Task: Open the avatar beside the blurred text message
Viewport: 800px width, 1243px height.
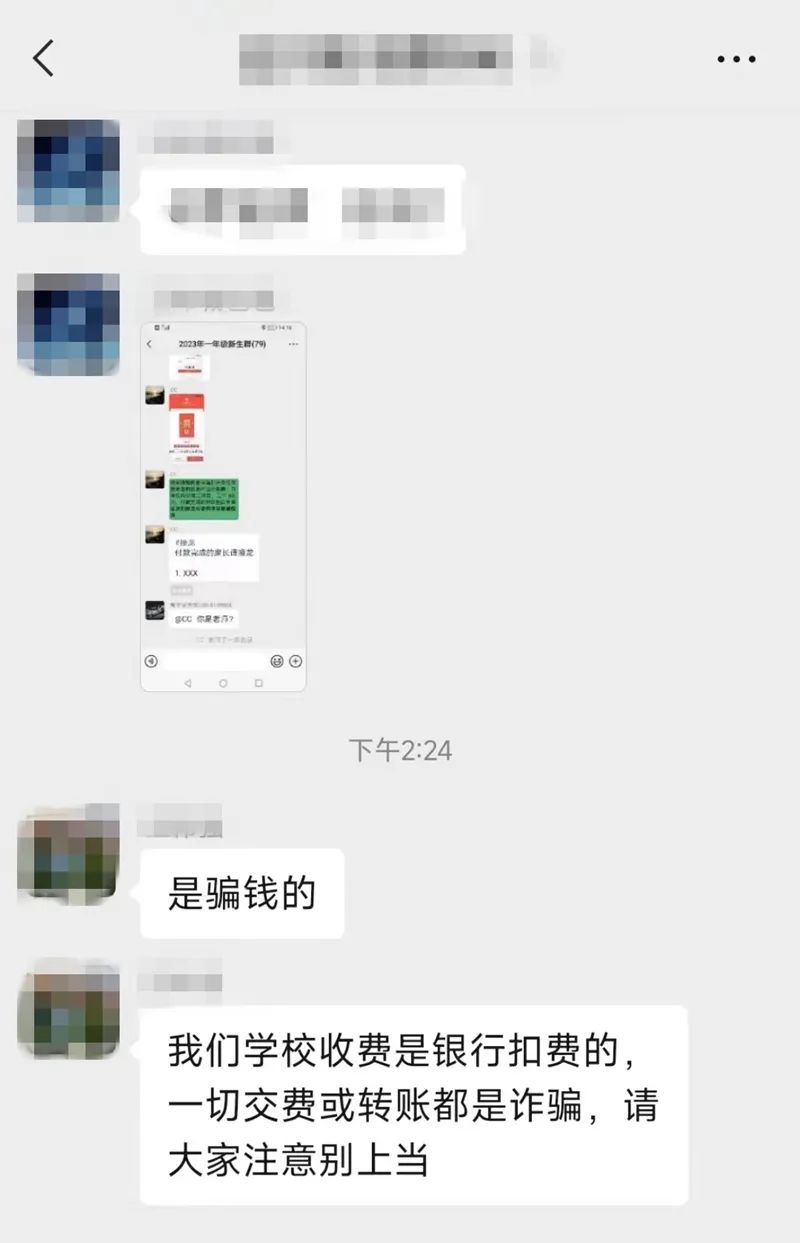Action: tap(68, 171)
